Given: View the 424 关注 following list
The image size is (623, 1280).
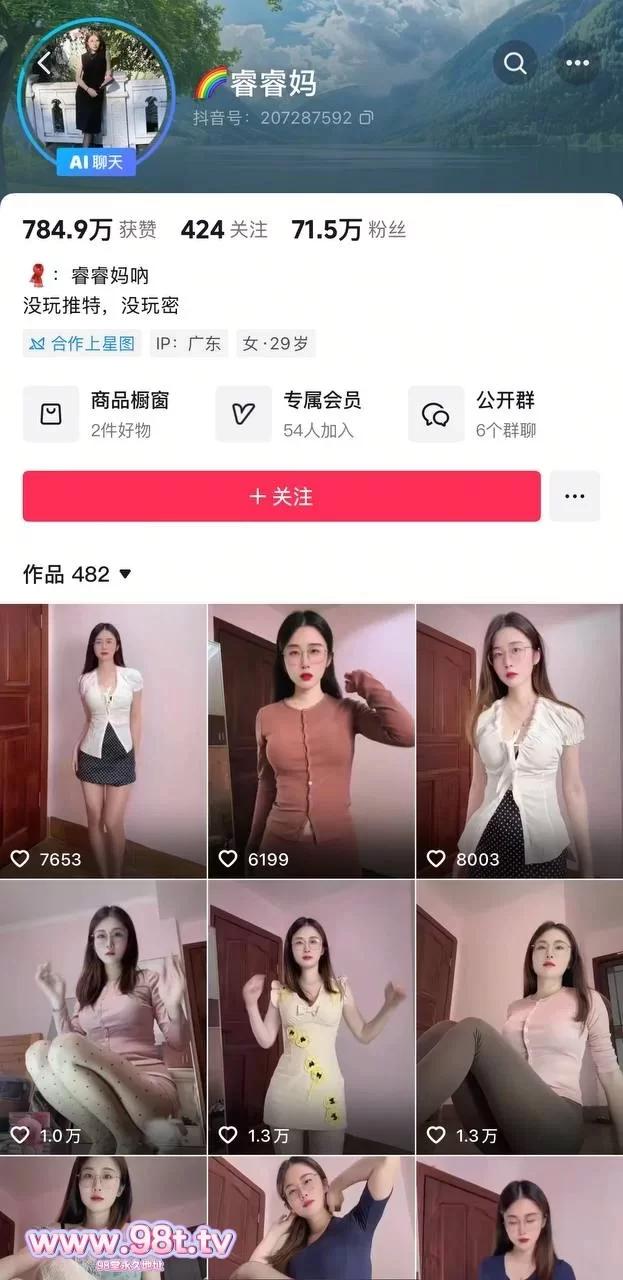Looking at the screenshot, I should point(224,230).
